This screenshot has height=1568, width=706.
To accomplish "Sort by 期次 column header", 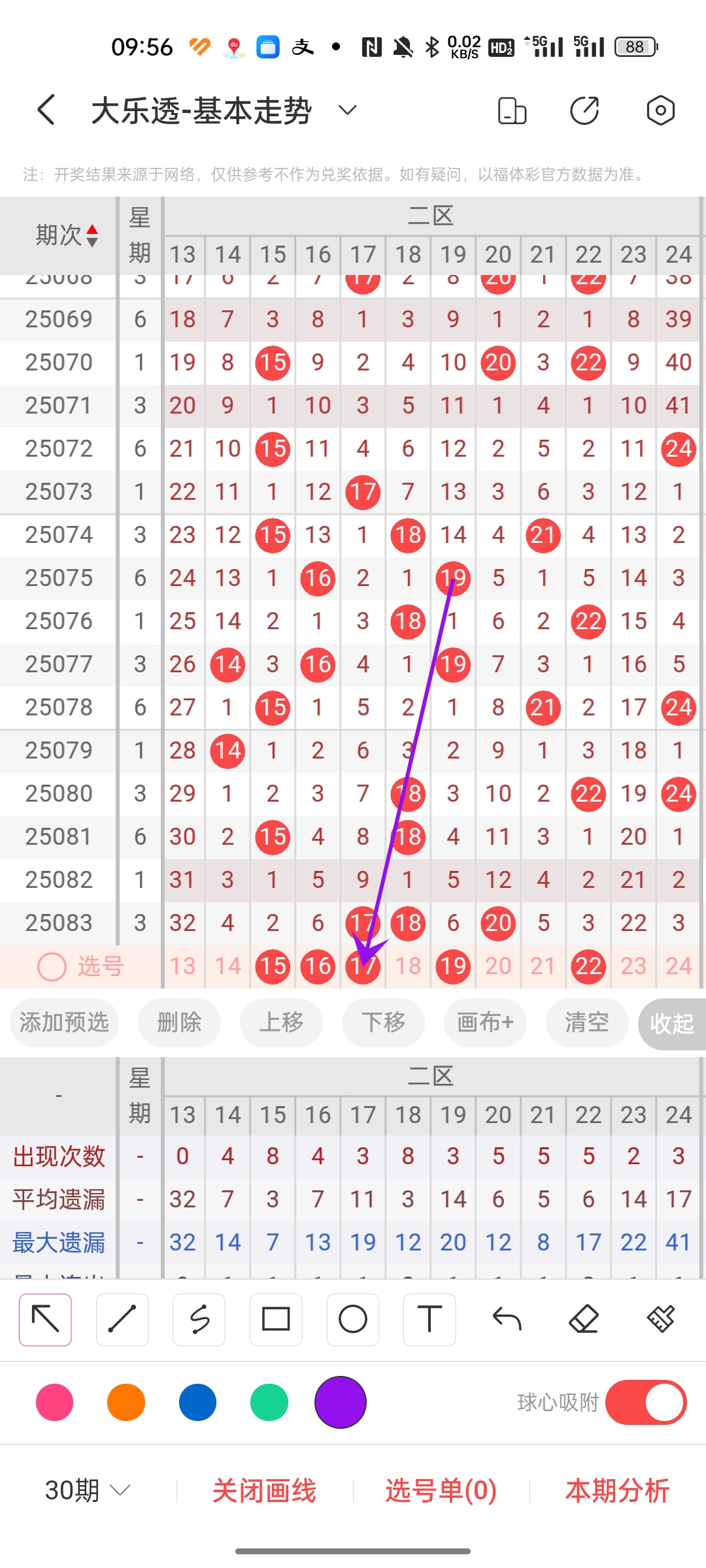I will [x=67, y=235].
